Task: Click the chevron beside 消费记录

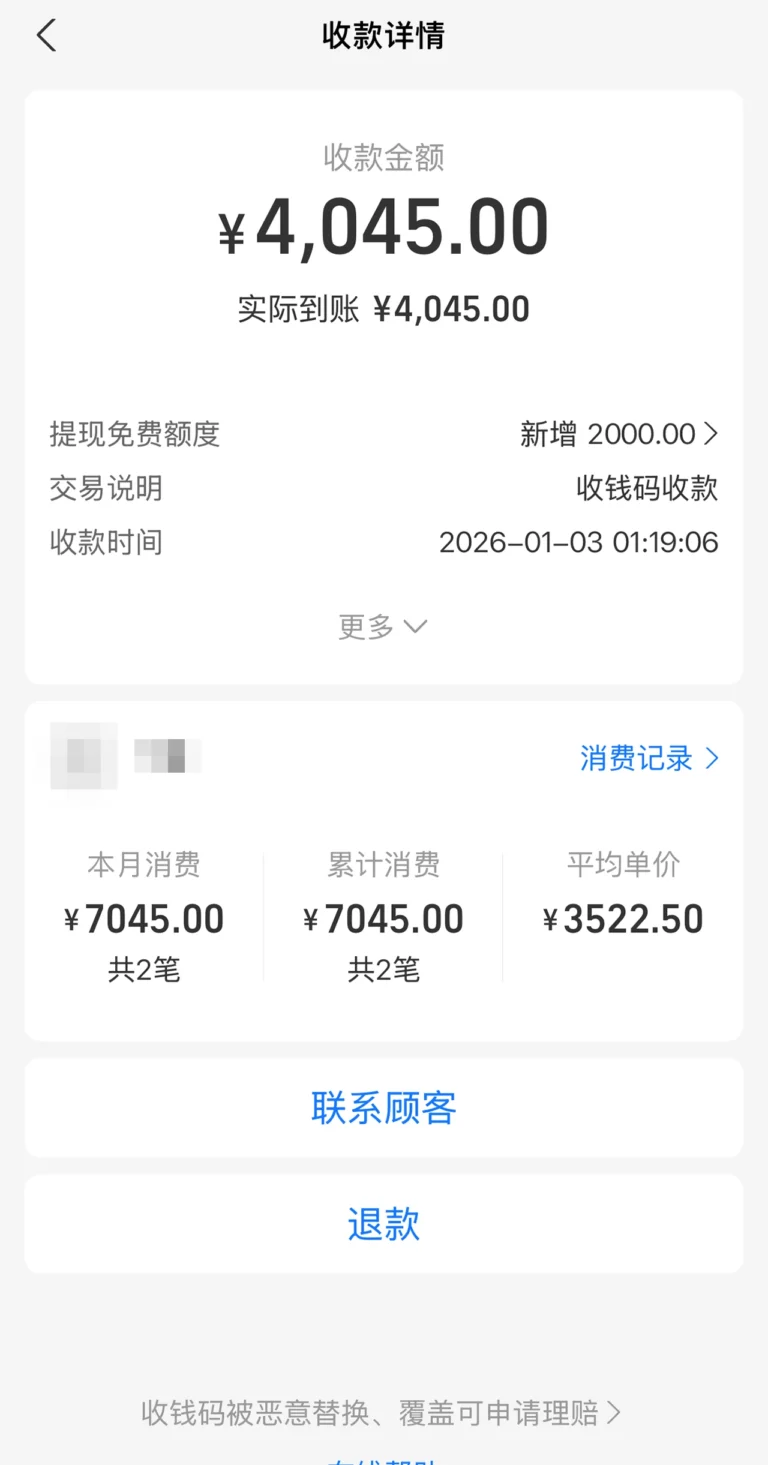Action: [x=713, y=758]
